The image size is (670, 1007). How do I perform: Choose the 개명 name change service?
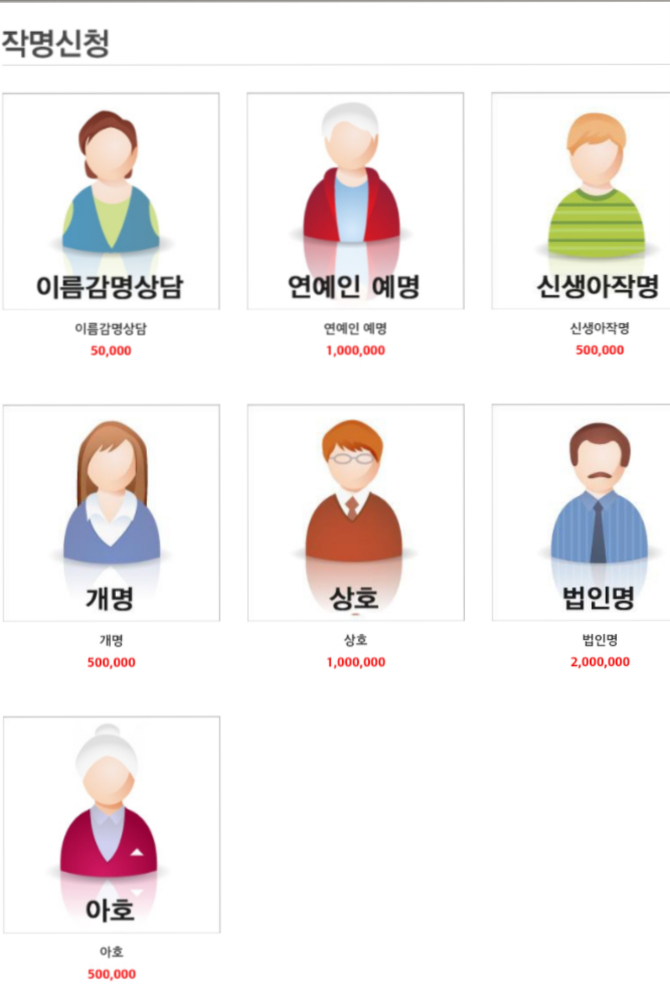(x=111, y=513)
